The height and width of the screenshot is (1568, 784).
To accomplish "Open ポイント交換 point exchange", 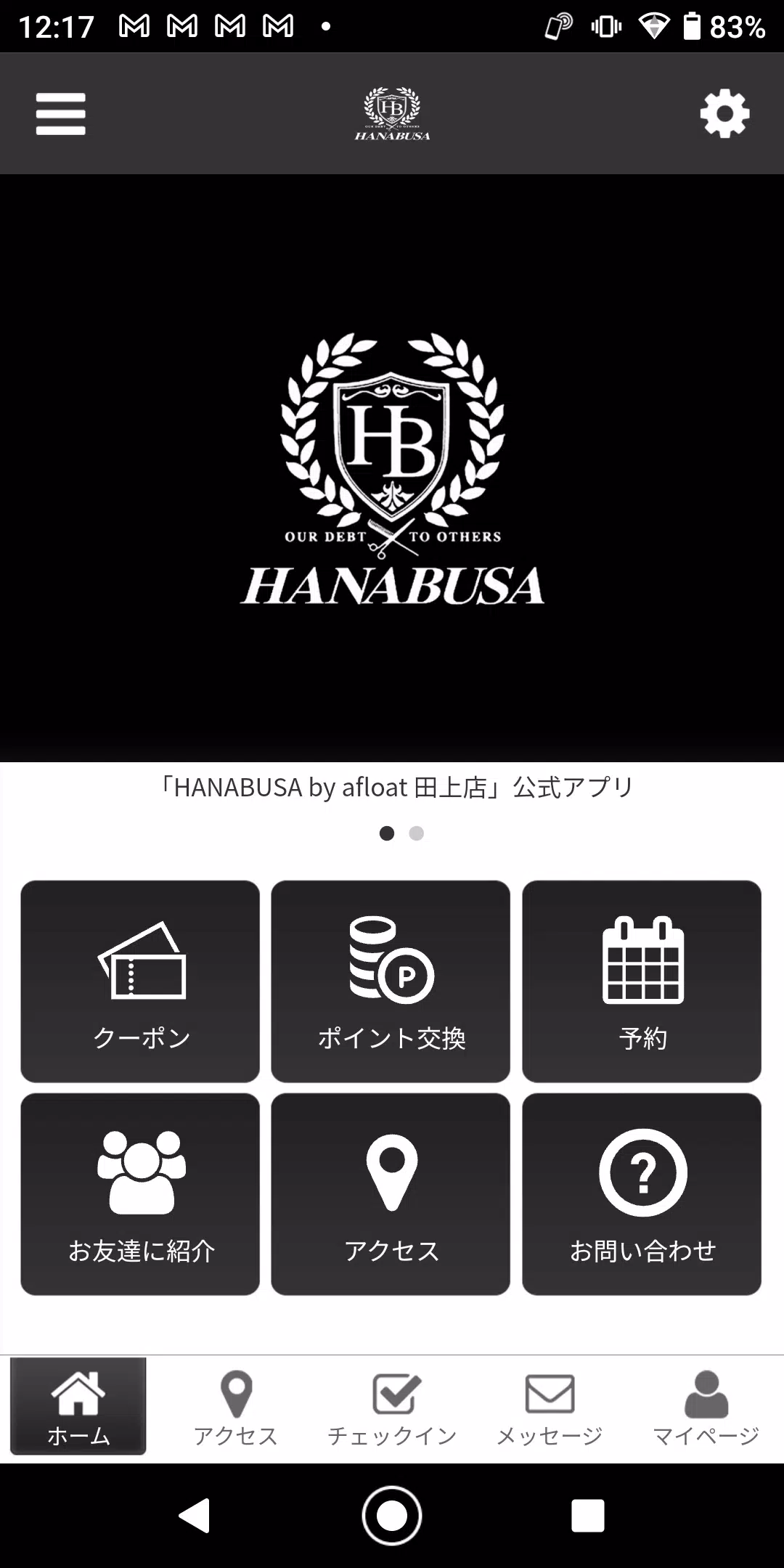I will coord(391,981).
